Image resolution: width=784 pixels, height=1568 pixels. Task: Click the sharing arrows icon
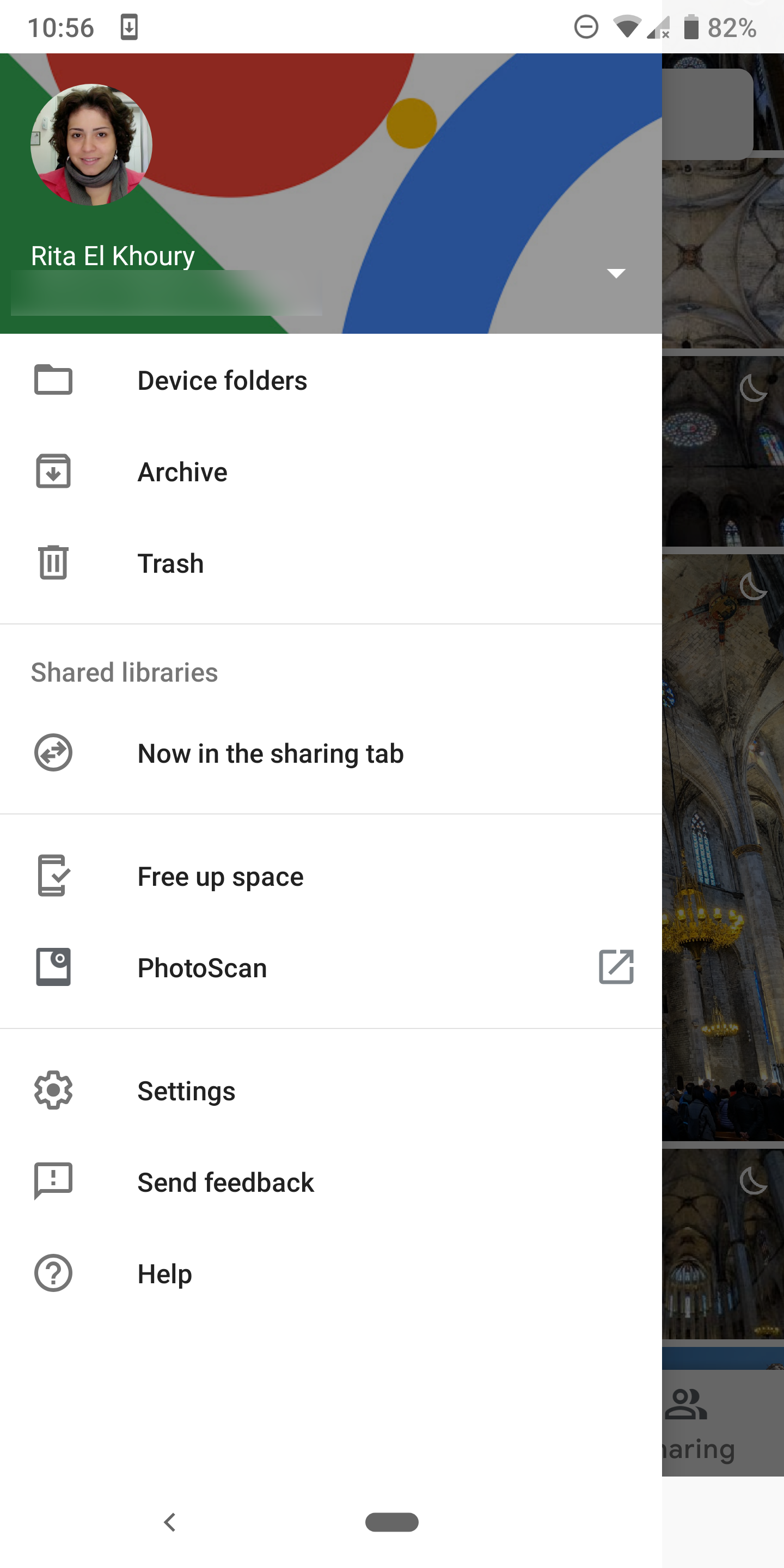coord(53,753)
